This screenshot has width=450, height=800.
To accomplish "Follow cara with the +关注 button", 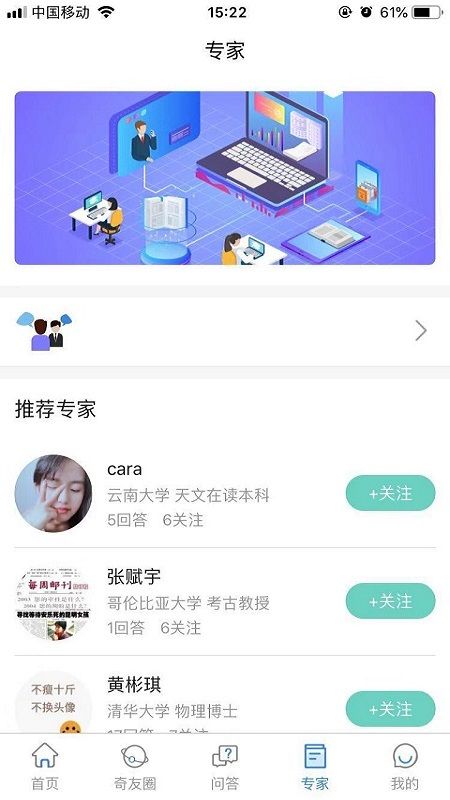I will (391, 493).
